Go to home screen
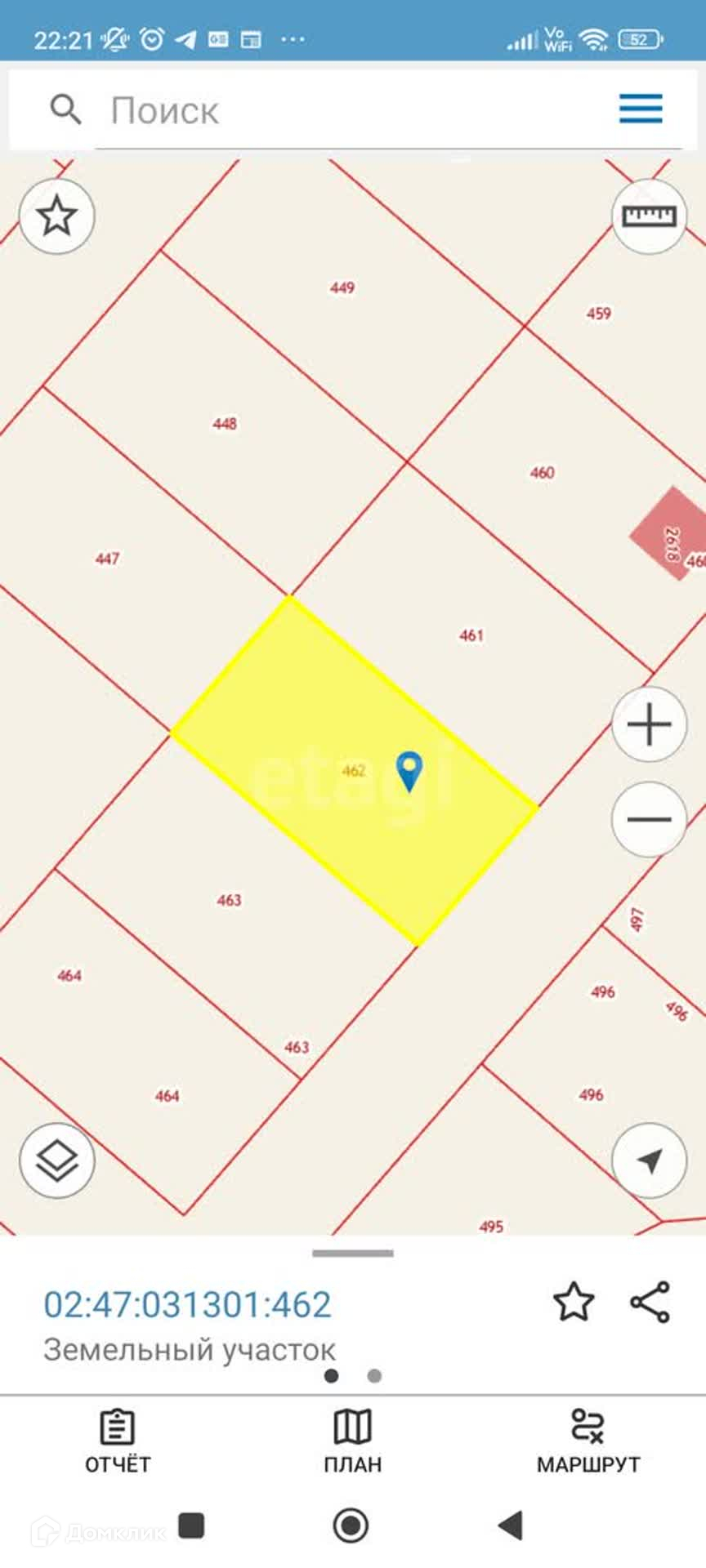Viewport: 706px width, 1568px height. [351, 1525]
